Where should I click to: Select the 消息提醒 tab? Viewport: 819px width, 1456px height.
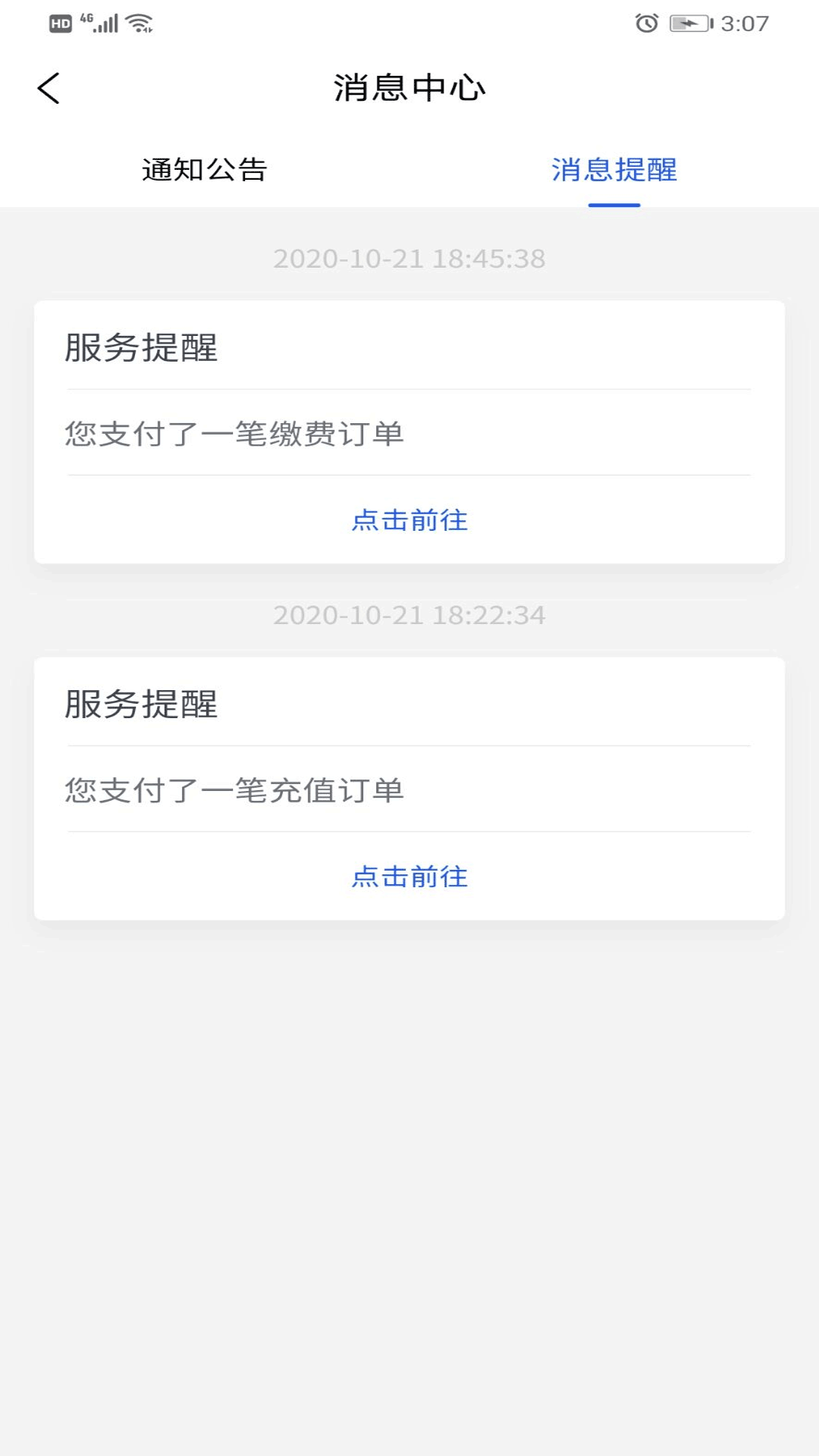tap(616, 171)
